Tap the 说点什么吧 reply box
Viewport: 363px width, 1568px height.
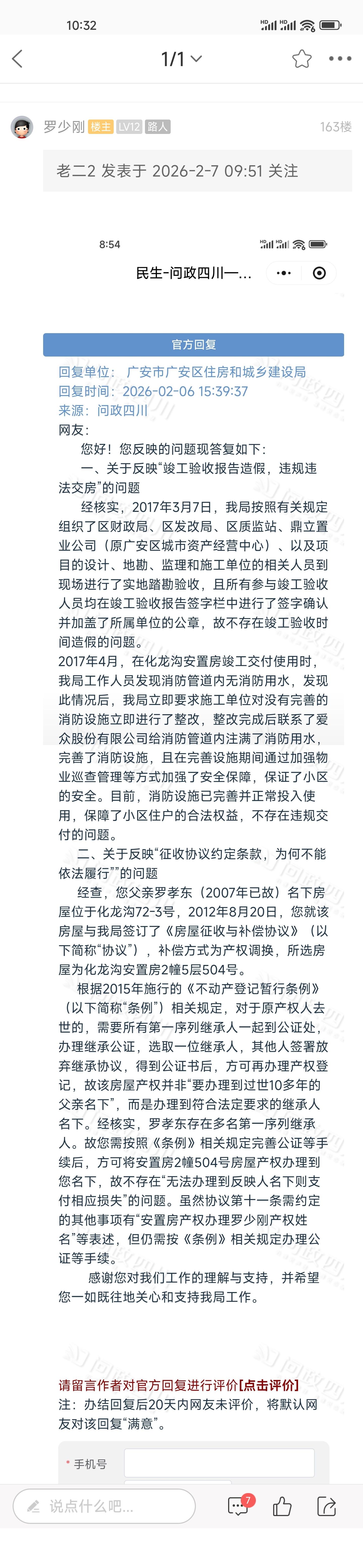coord(105,1506)
